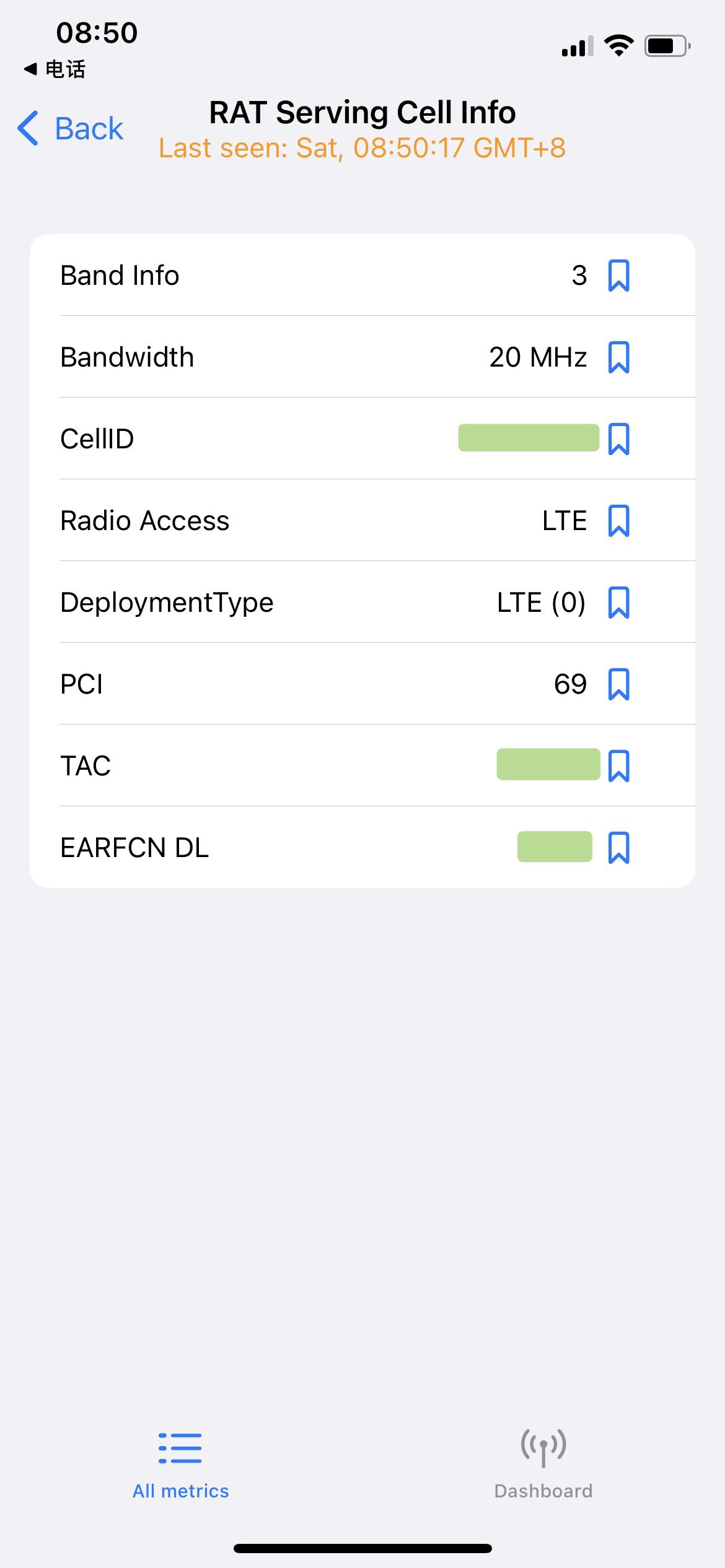725x1568 pixels.
Task: Bookmark the Radio Access metric
Action: 618,521
